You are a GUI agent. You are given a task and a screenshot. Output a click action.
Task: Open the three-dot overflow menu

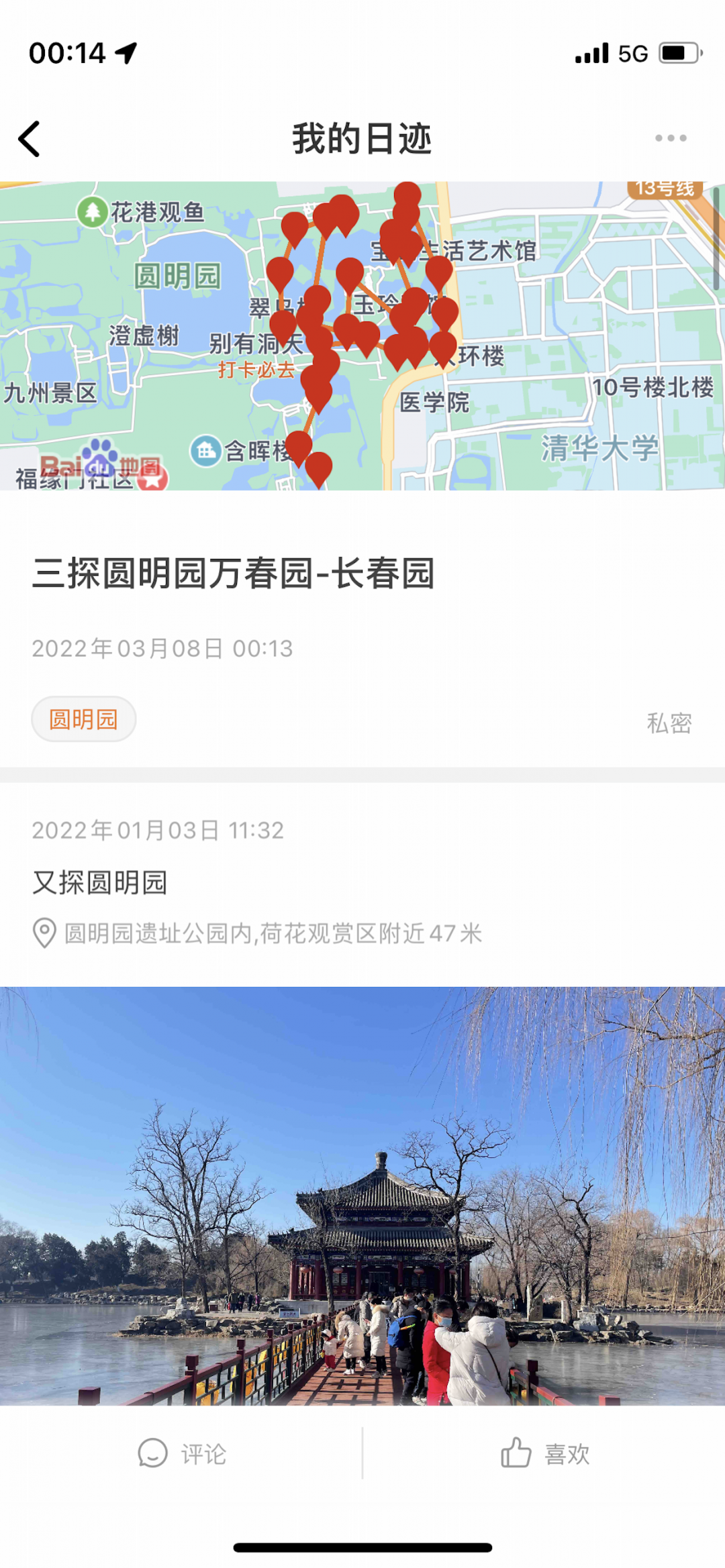pyautogui.click(x=671, y=138)
